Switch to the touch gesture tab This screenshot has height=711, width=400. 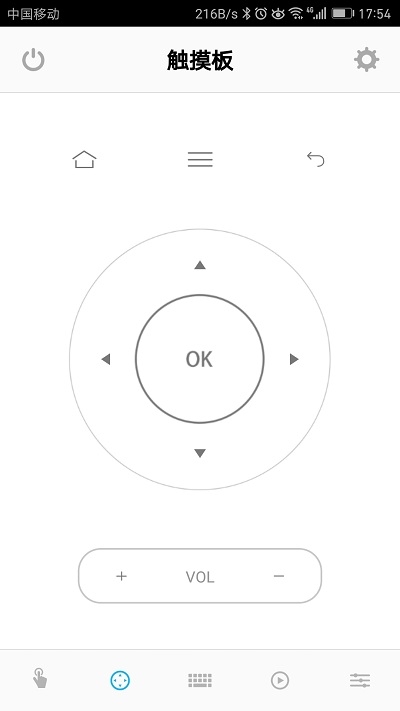pyautogui.click(x=40, y=678)
